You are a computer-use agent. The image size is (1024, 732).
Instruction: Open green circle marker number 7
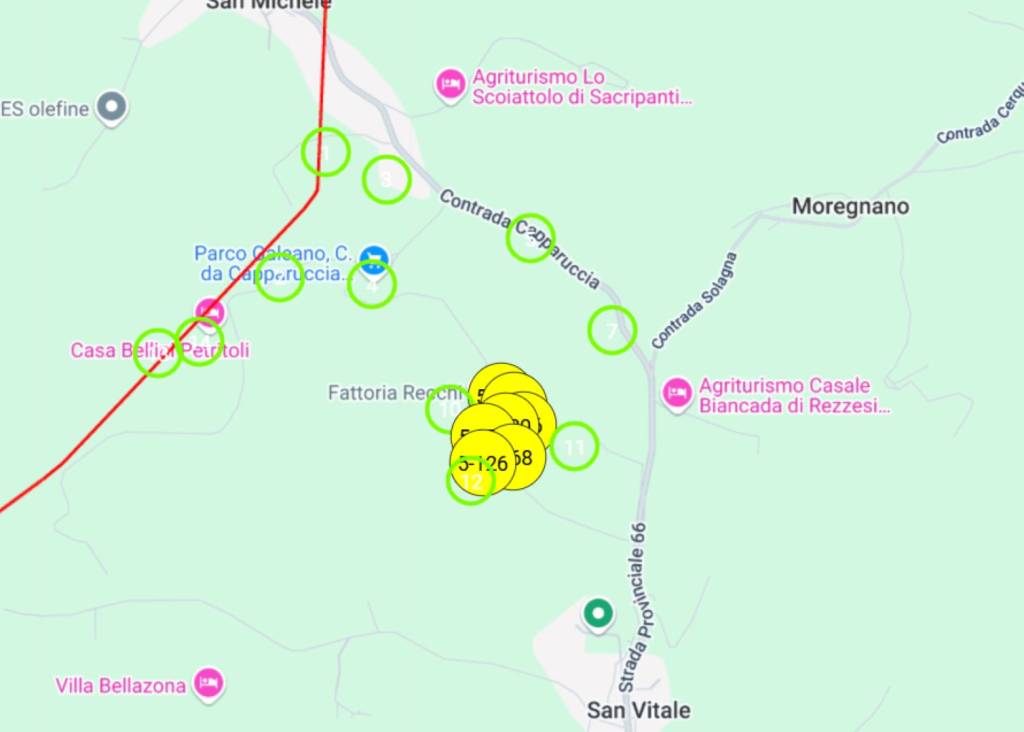coord(612,330)
